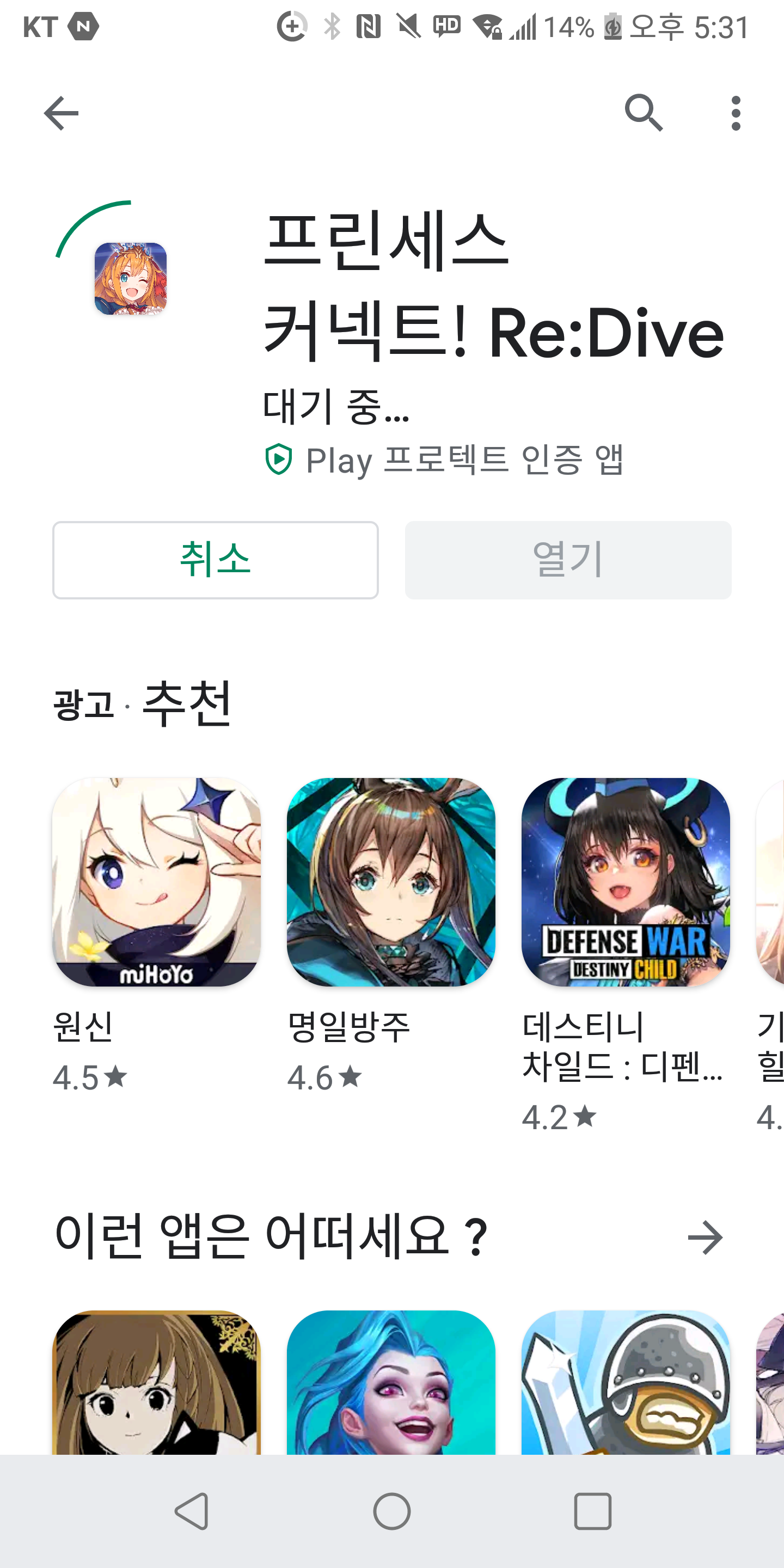Screen dimensions: 784x1568
Task: Open the three-dot overflow menu
Action: pyautogui.click(x=736, y=113)
